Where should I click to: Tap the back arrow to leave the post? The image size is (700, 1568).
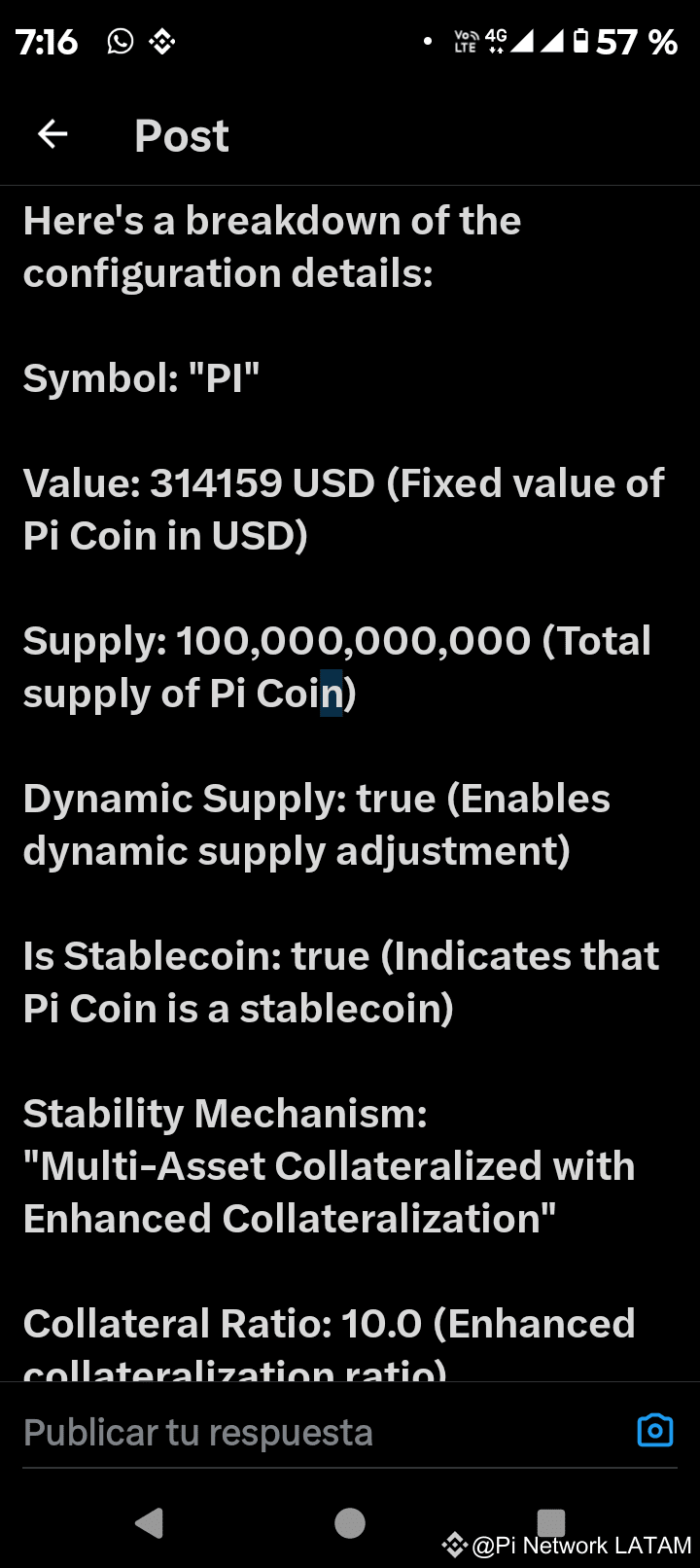(x=51, y=133)
